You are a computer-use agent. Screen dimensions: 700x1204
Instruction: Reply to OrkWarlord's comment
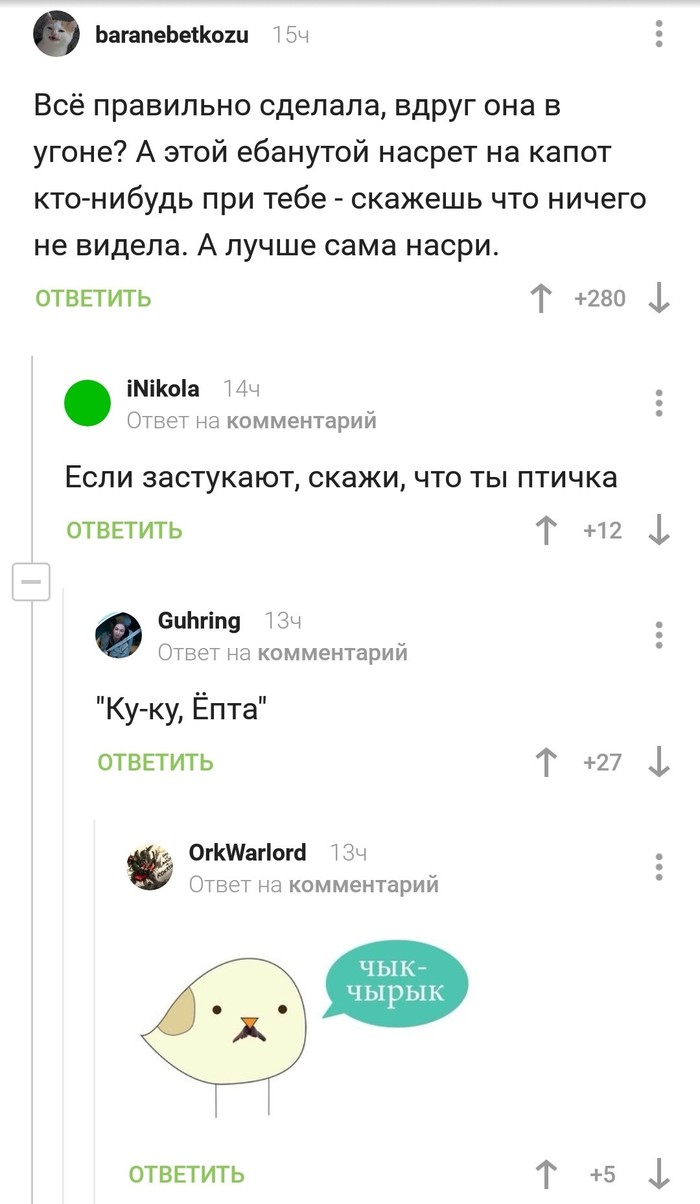pos(186,1174)
